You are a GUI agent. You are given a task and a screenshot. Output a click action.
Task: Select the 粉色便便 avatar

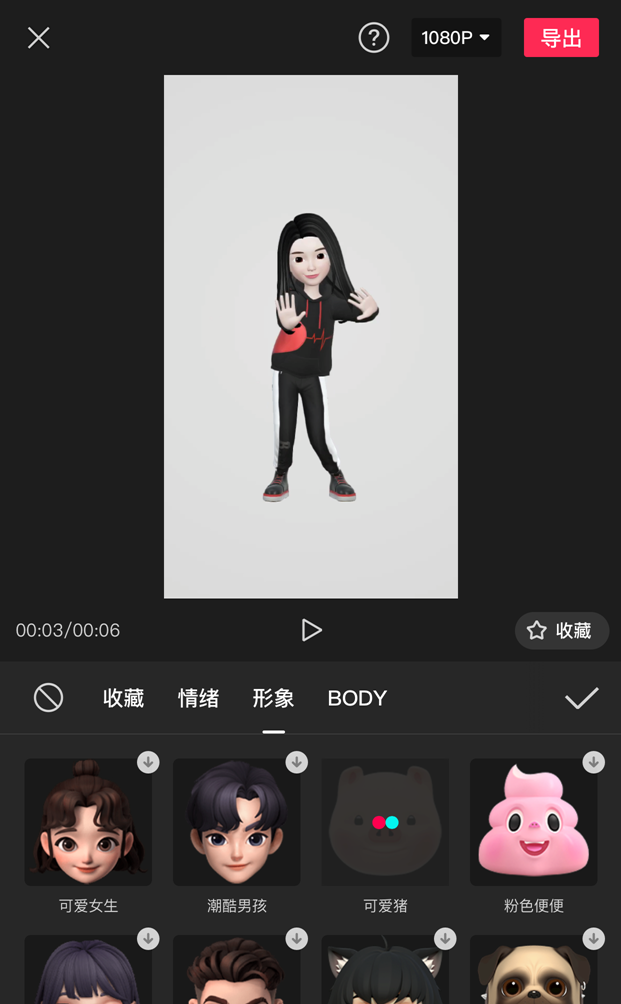[x=533, y=823]
